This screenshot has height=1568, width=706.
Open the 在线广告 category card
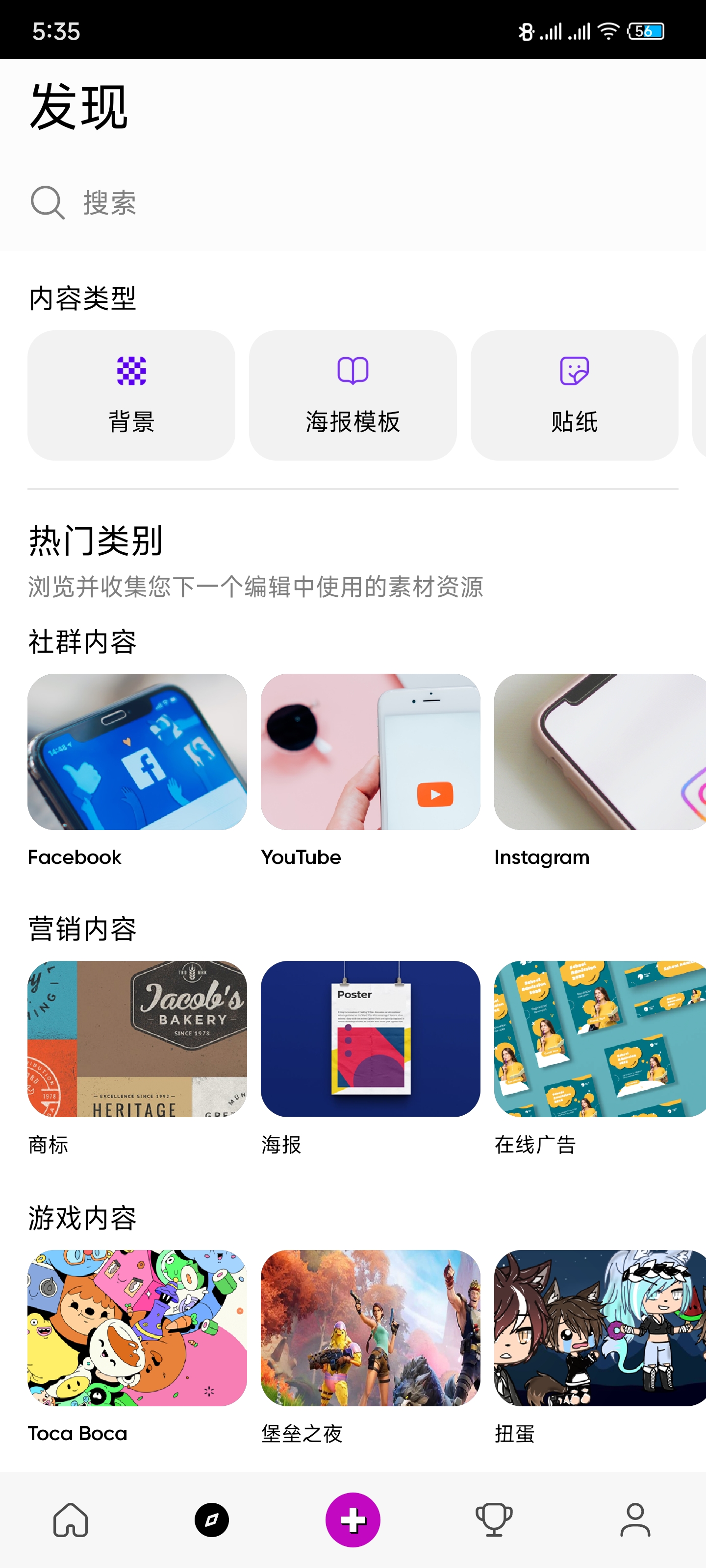point(600,1039)
